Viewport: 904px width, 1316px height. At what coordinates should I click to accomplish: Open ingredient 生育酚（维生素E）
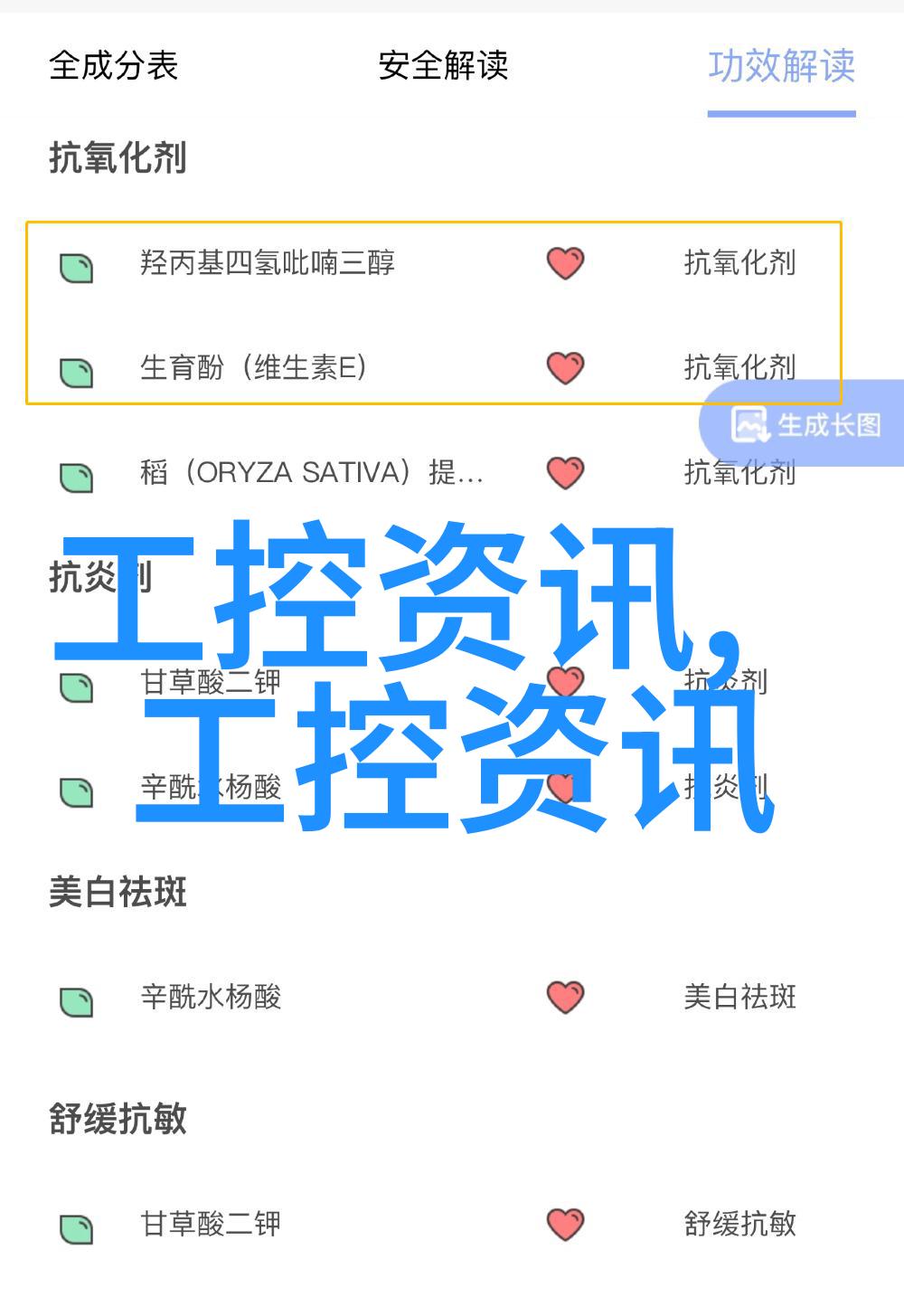click(x=254, y=368)
